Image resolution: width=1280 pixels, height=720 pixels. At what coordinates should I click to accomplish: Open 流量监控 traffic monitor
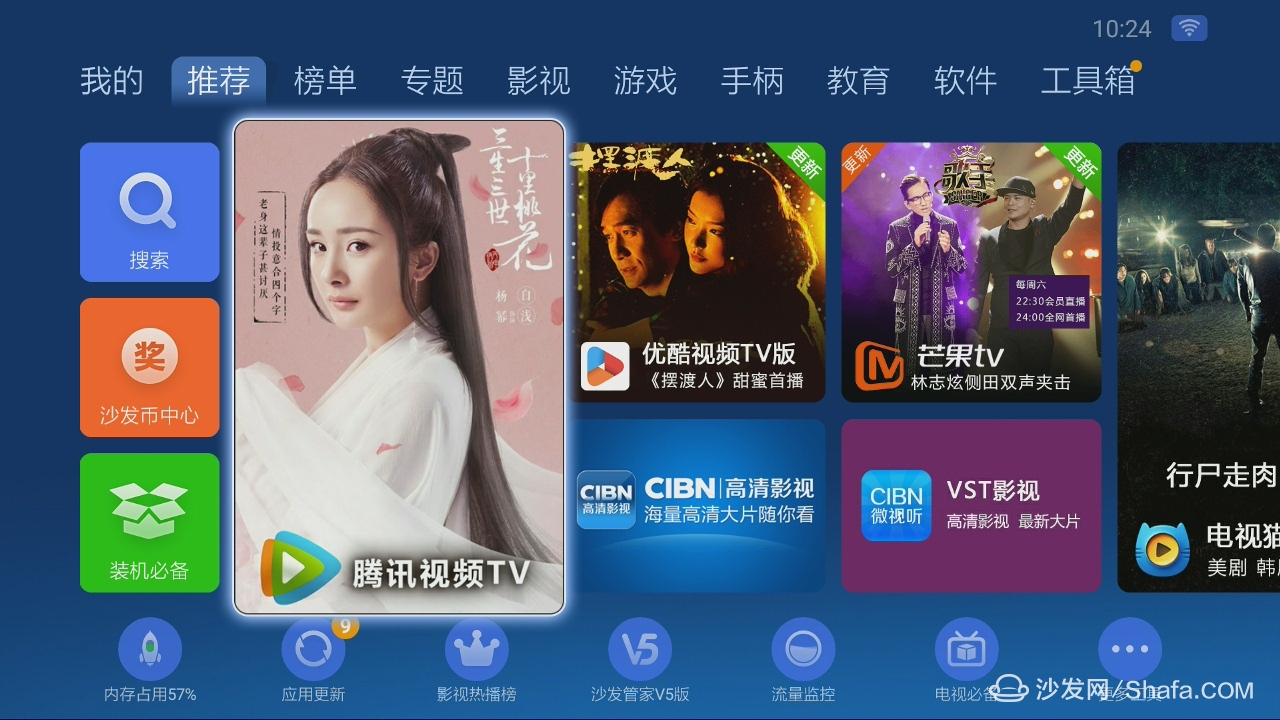click(x=803, y=660)
